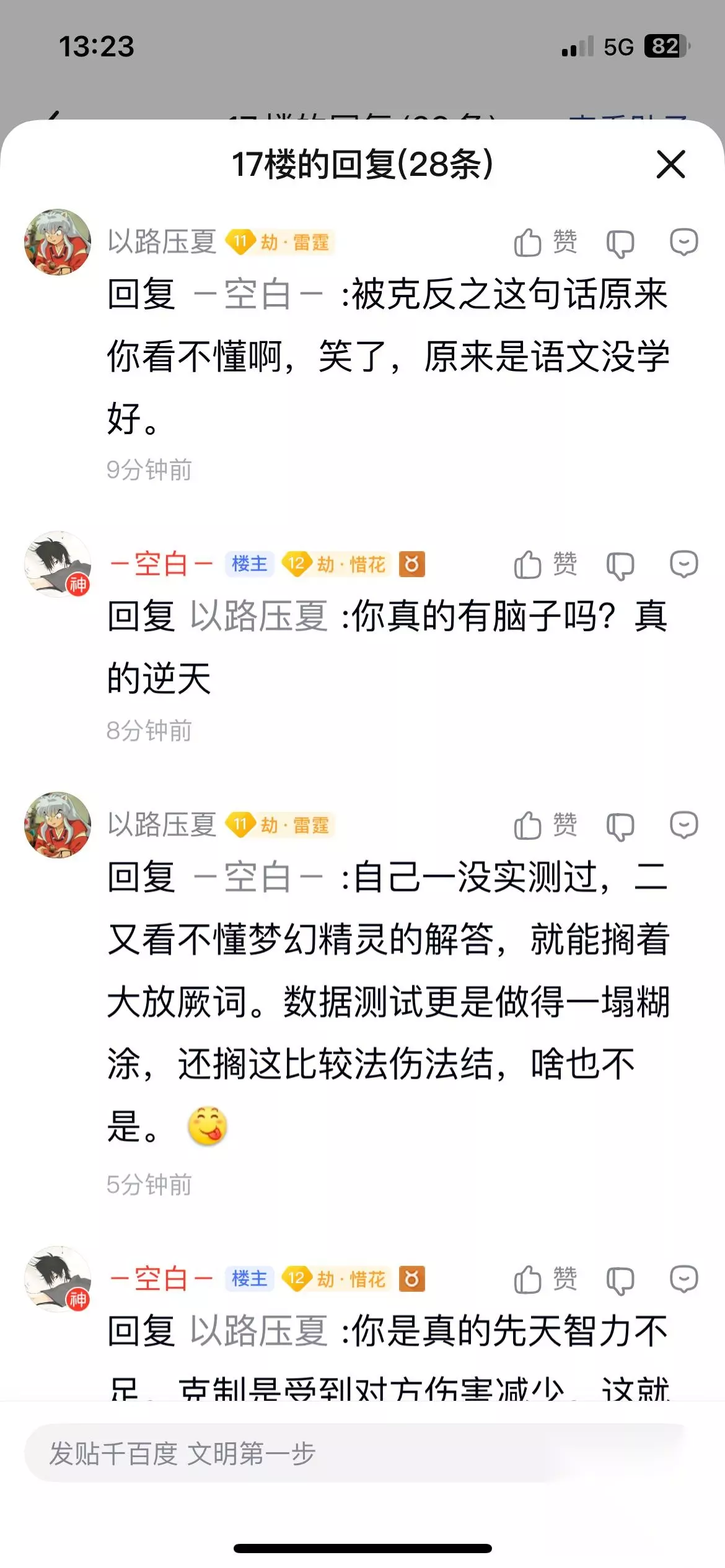Image resolution: width=725 pixels, height=1568 pixels.
Task: Open 以路压夏's avatar on the 9分钟前 reply
Action: [58, 242]
